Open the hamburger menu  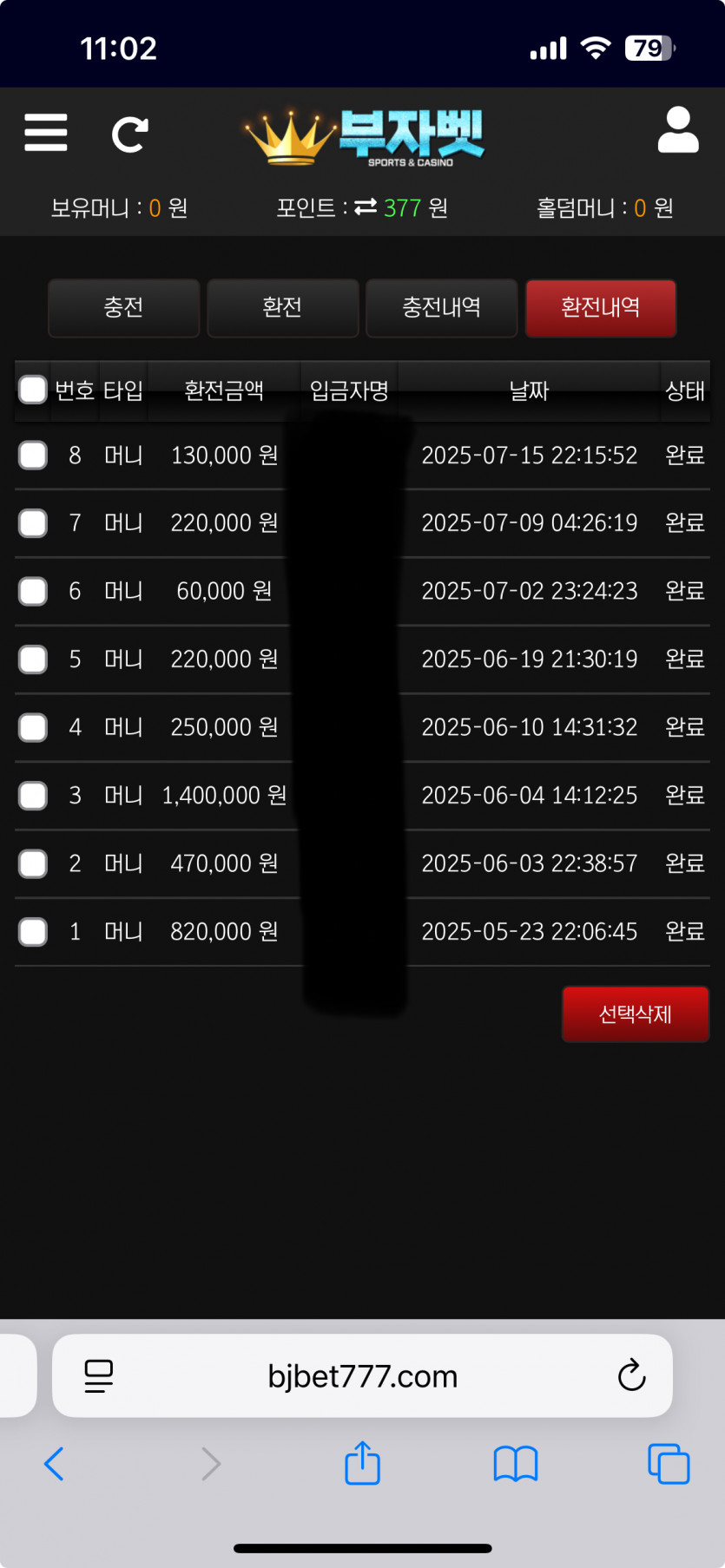46,133
